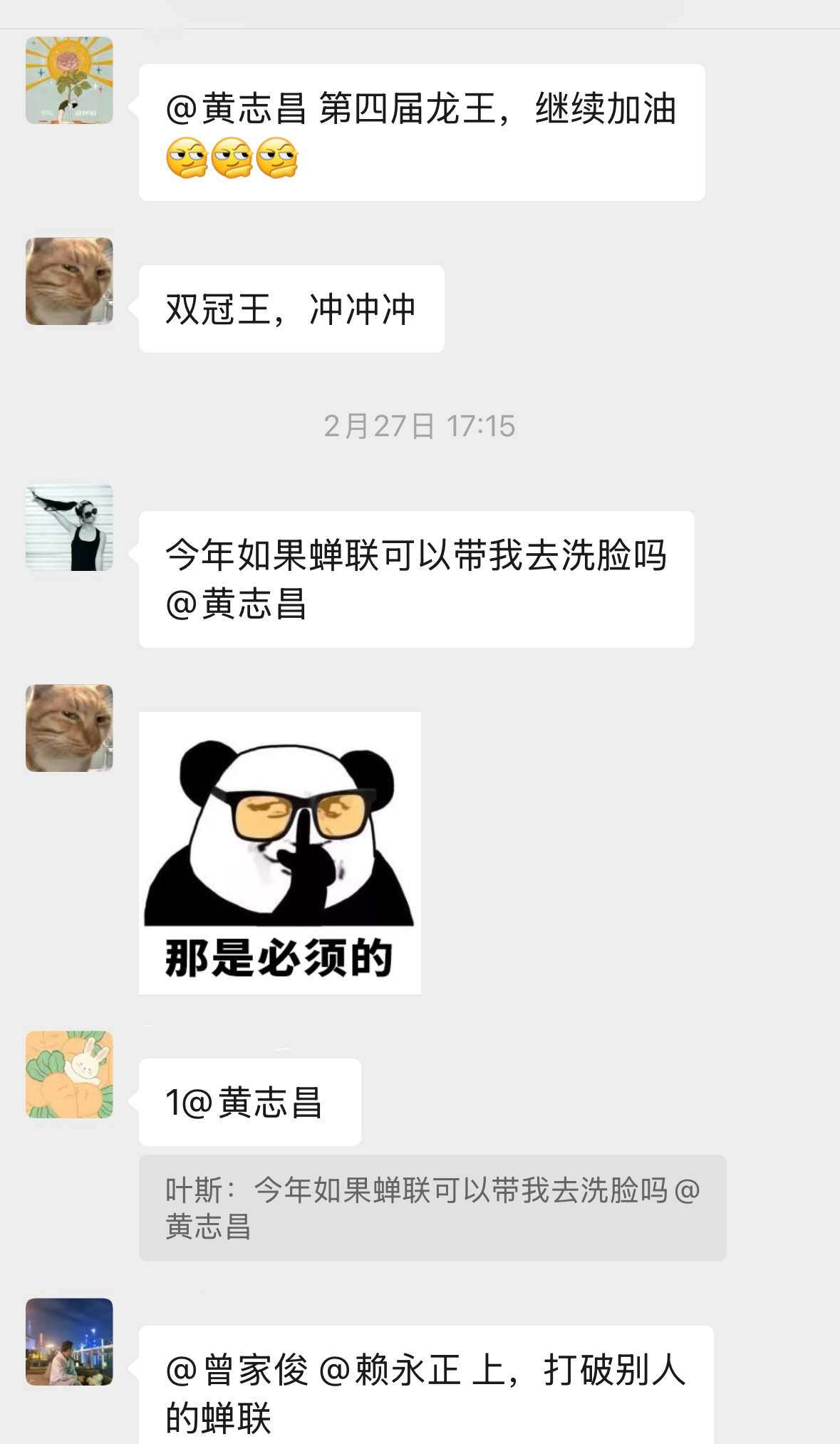Open the night-city avatar beside @曾家俊 message

(69, 1341)
